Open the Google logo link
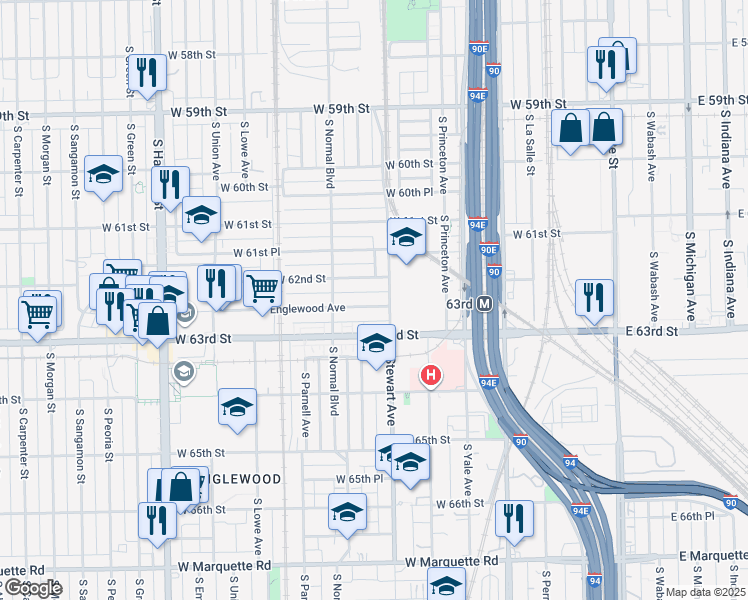748x600 pixels. [32, 588]
